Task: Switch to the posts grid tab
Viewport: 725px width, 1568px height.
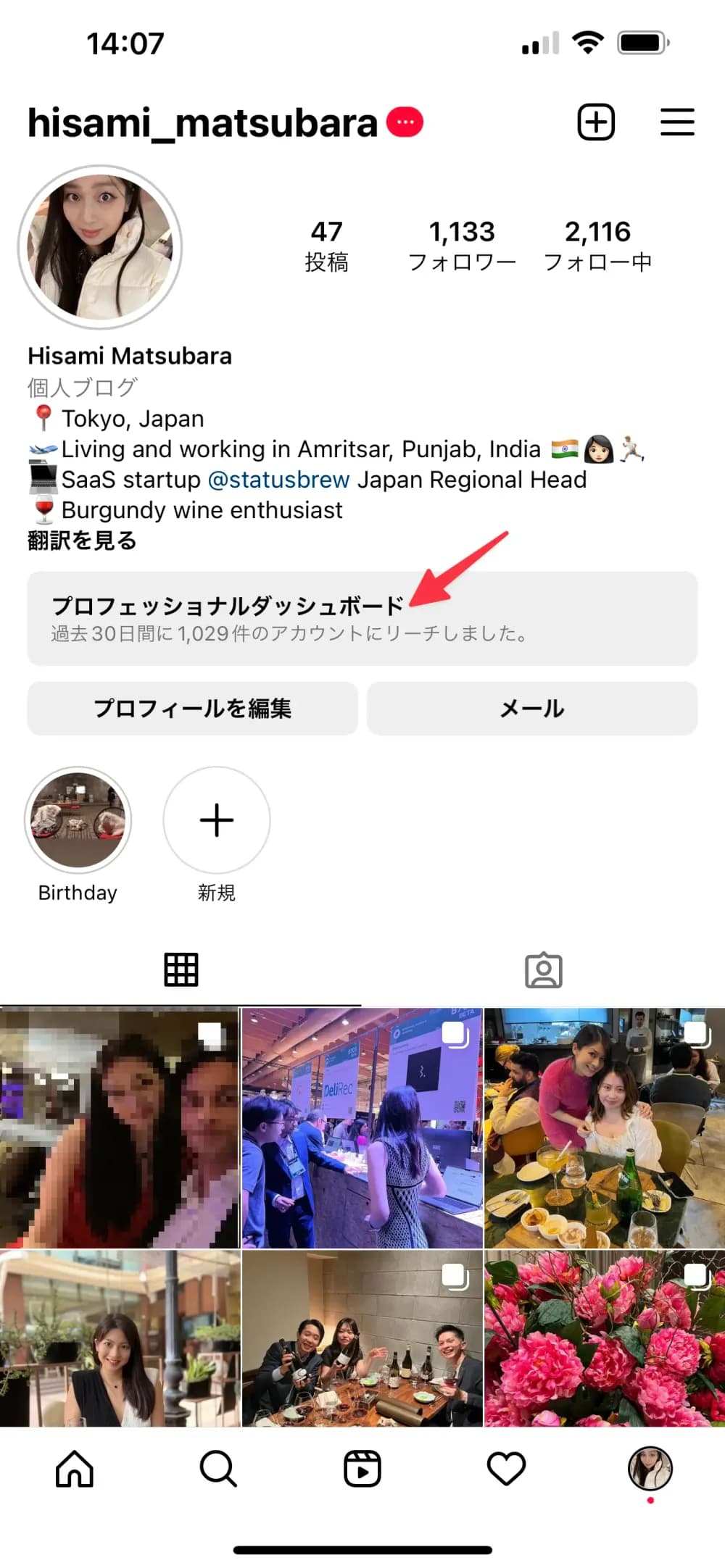Action: (181, 969)
